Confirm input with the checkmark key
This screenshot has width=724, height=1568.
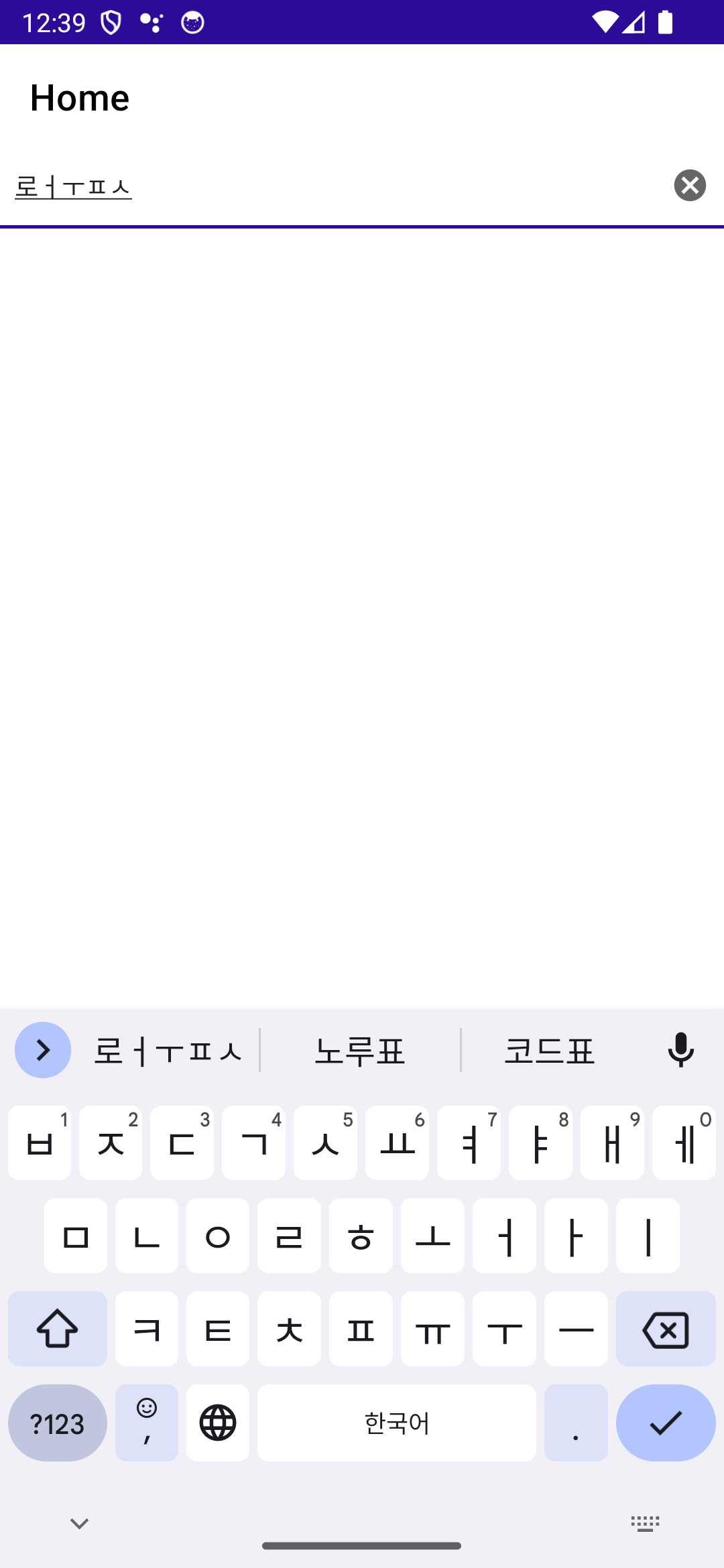(x=666, y=1423)
